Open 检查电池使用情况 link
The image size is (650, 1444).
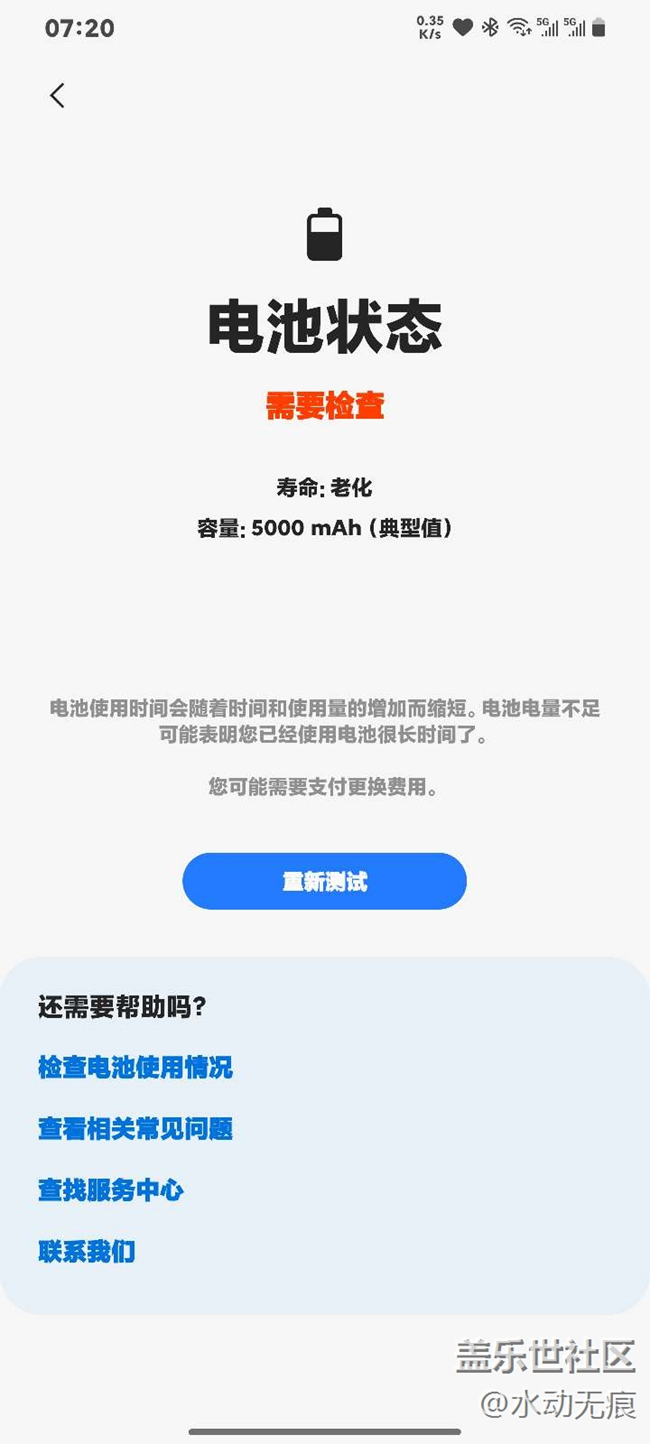135,1067
